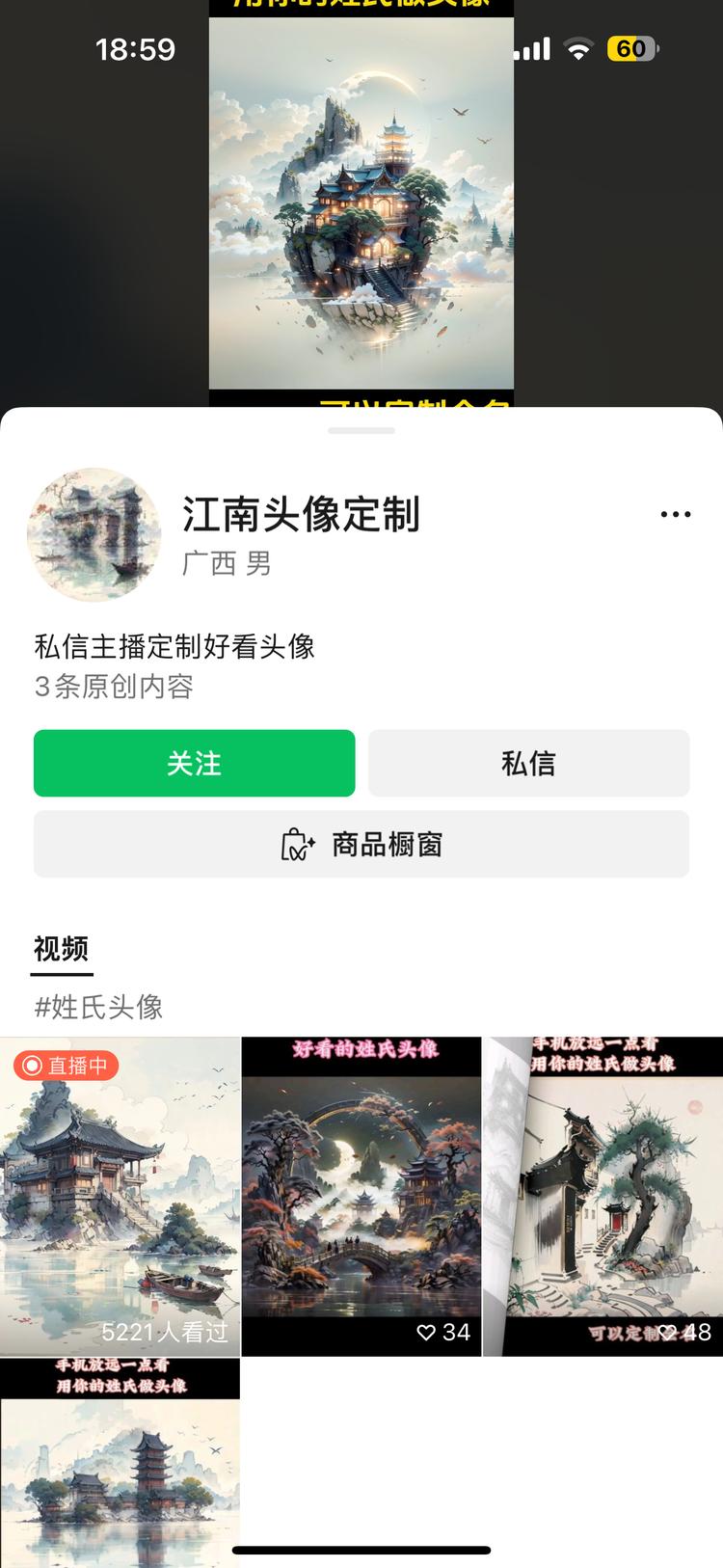Follow the account via 关注 button

(194, 763)
